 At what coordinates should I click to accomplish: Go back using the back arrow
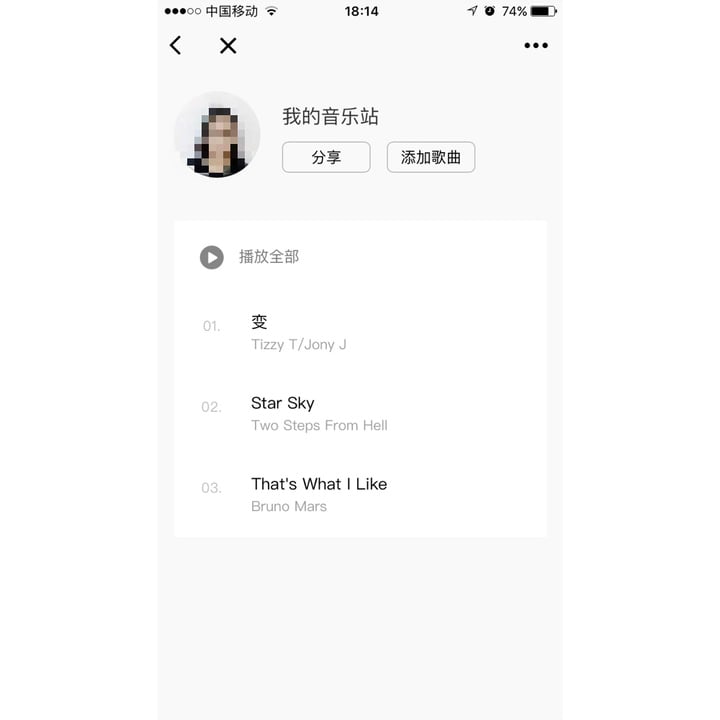click(176, 45)
